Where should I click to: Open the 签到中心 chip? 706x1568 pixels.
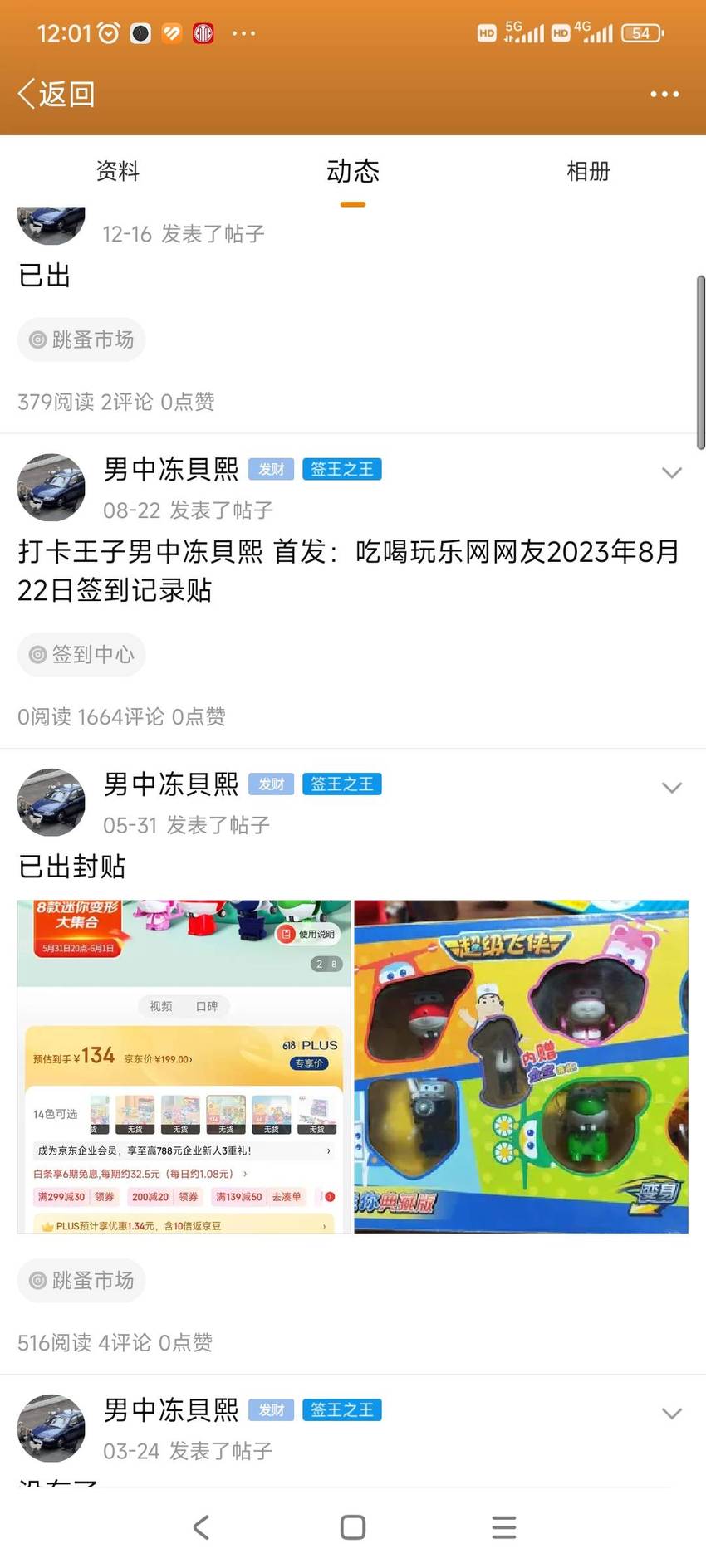(x=81, y=654)
